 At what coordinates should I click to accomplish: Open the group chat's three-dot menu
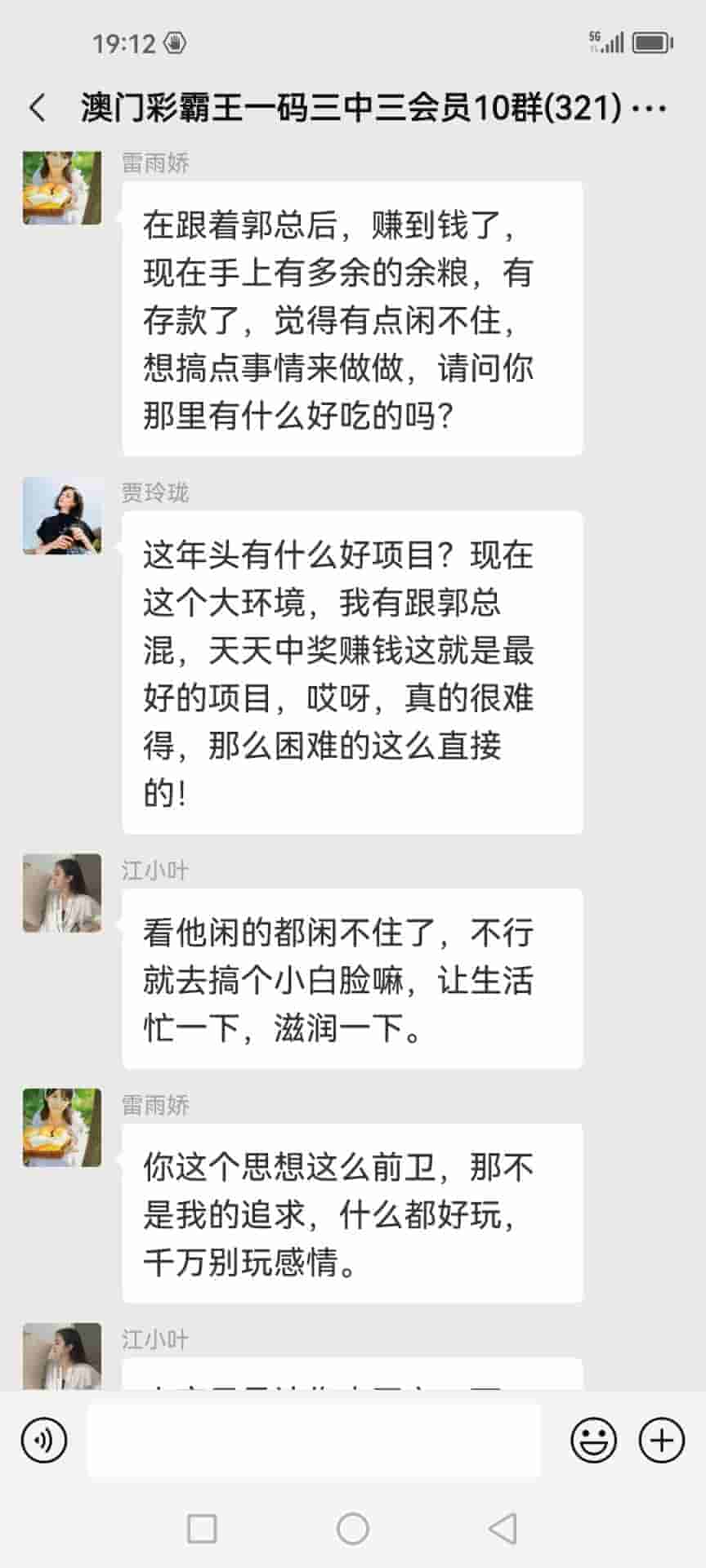(650, 108)
